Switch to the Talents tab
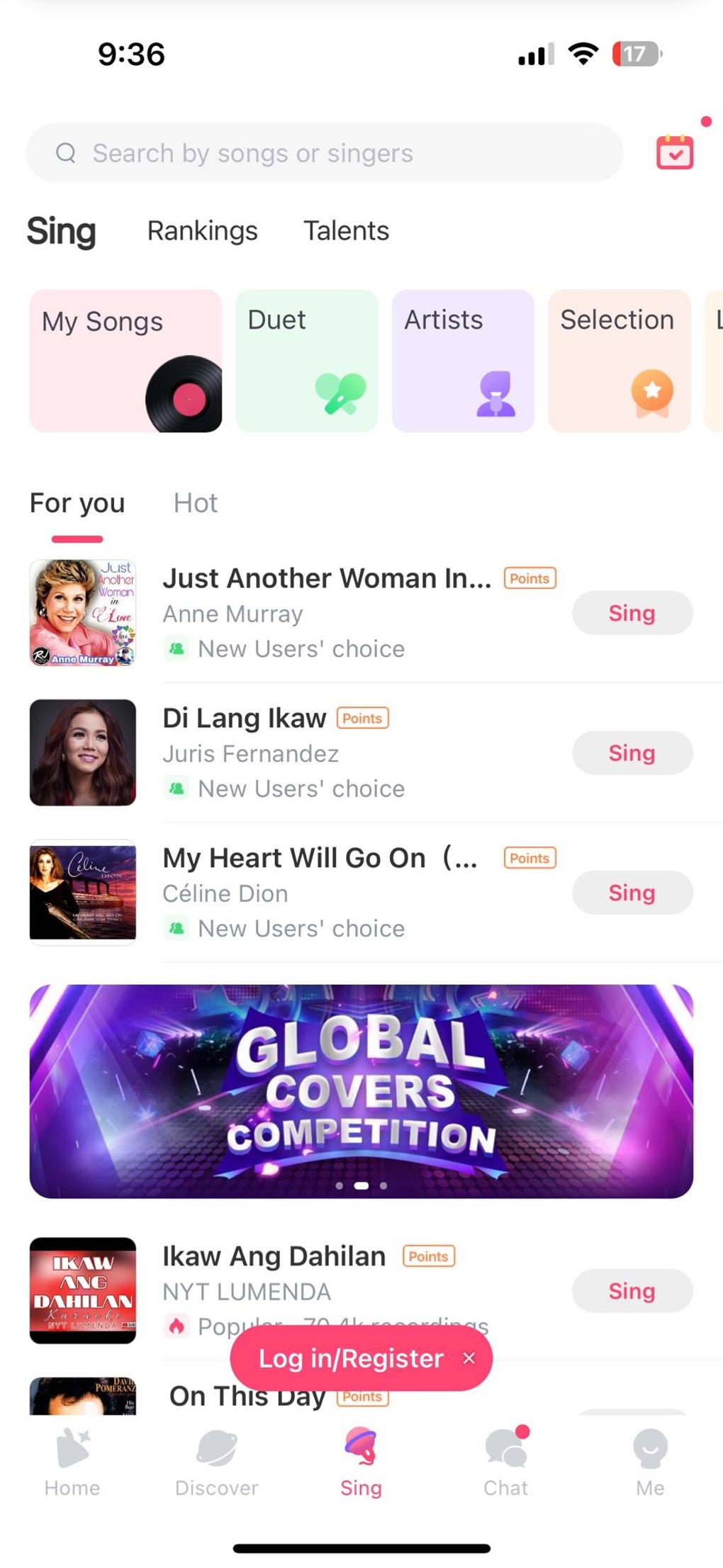 pyautogui.click(x=346, y=231)
